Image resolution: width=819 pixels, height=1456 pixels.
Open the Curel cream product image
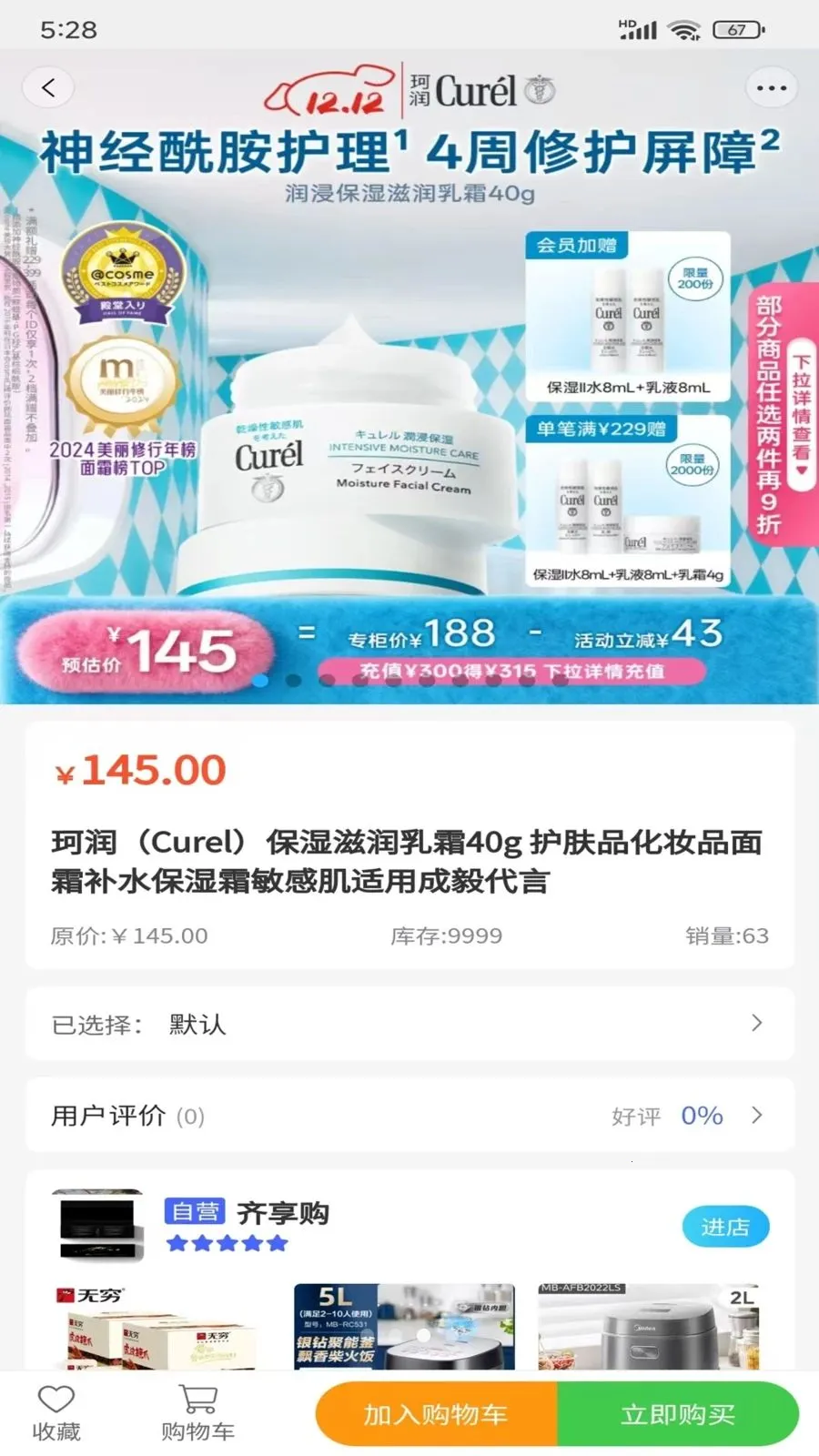409,376
